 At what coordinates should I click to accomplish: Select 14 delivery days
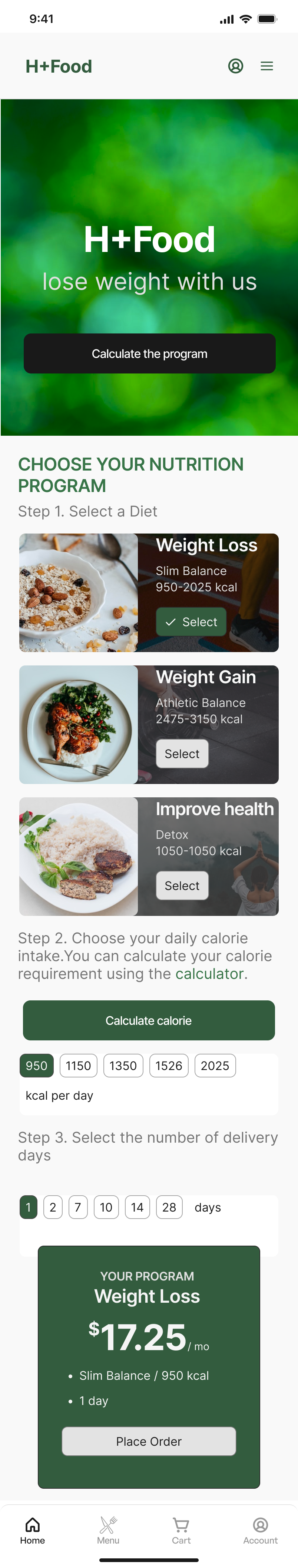tap(137, 1207)
